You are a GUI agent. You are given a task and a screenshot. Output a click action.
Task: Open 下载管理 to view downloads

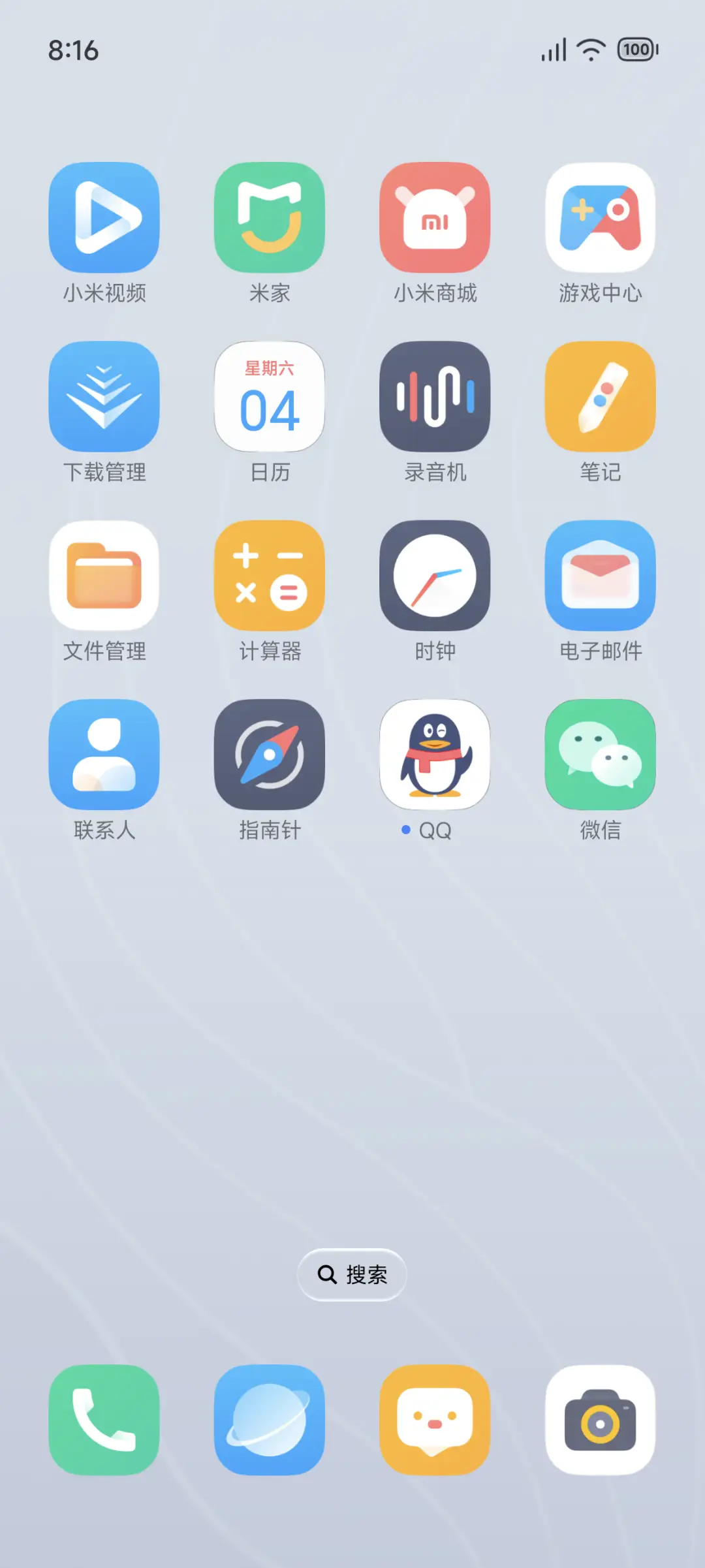click(x=104, y=397)
